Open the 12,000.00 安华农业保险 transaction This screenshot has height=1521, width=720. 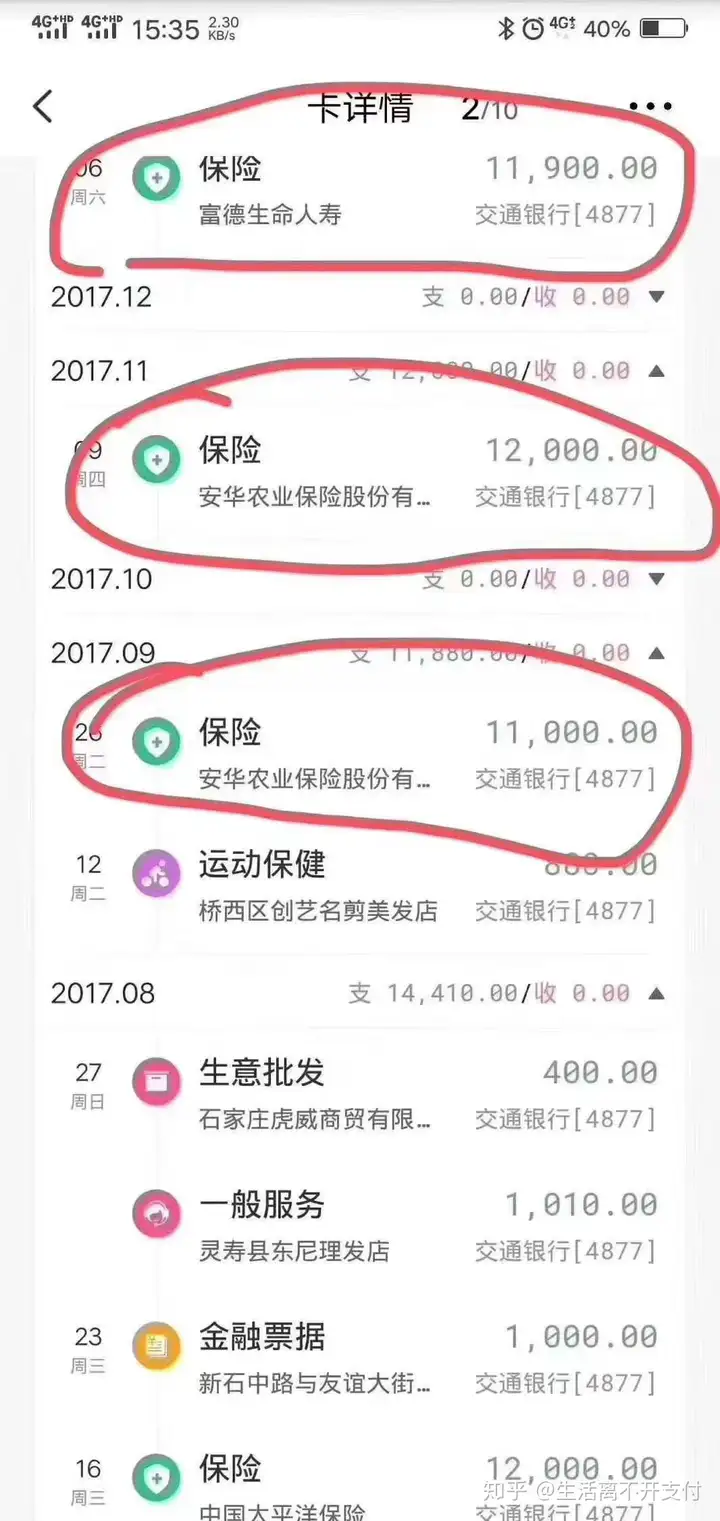pos(400,472)
